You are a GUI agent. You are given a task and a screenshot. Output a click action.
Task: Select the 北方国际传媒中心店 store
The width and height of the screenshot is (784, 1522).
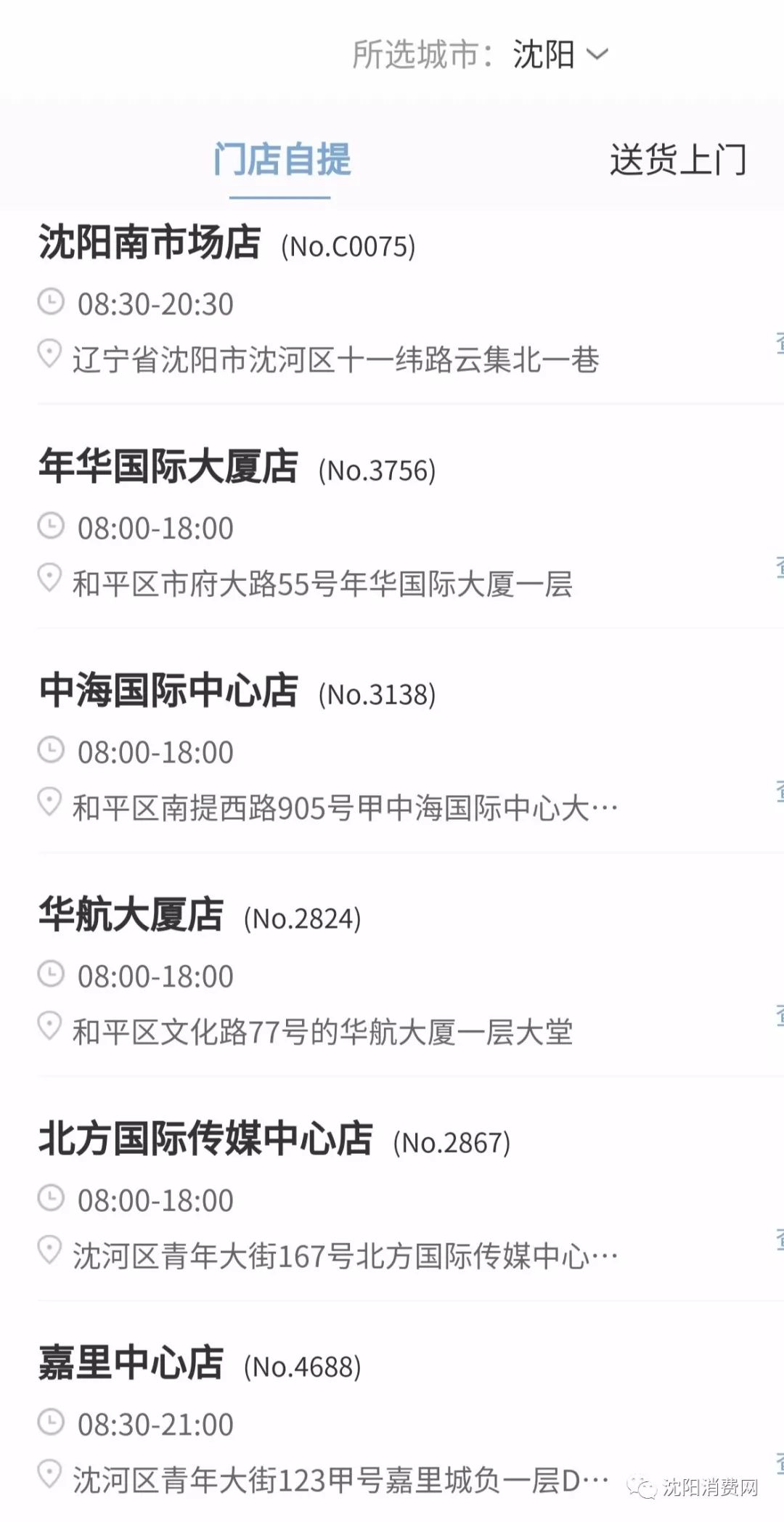206,1139
